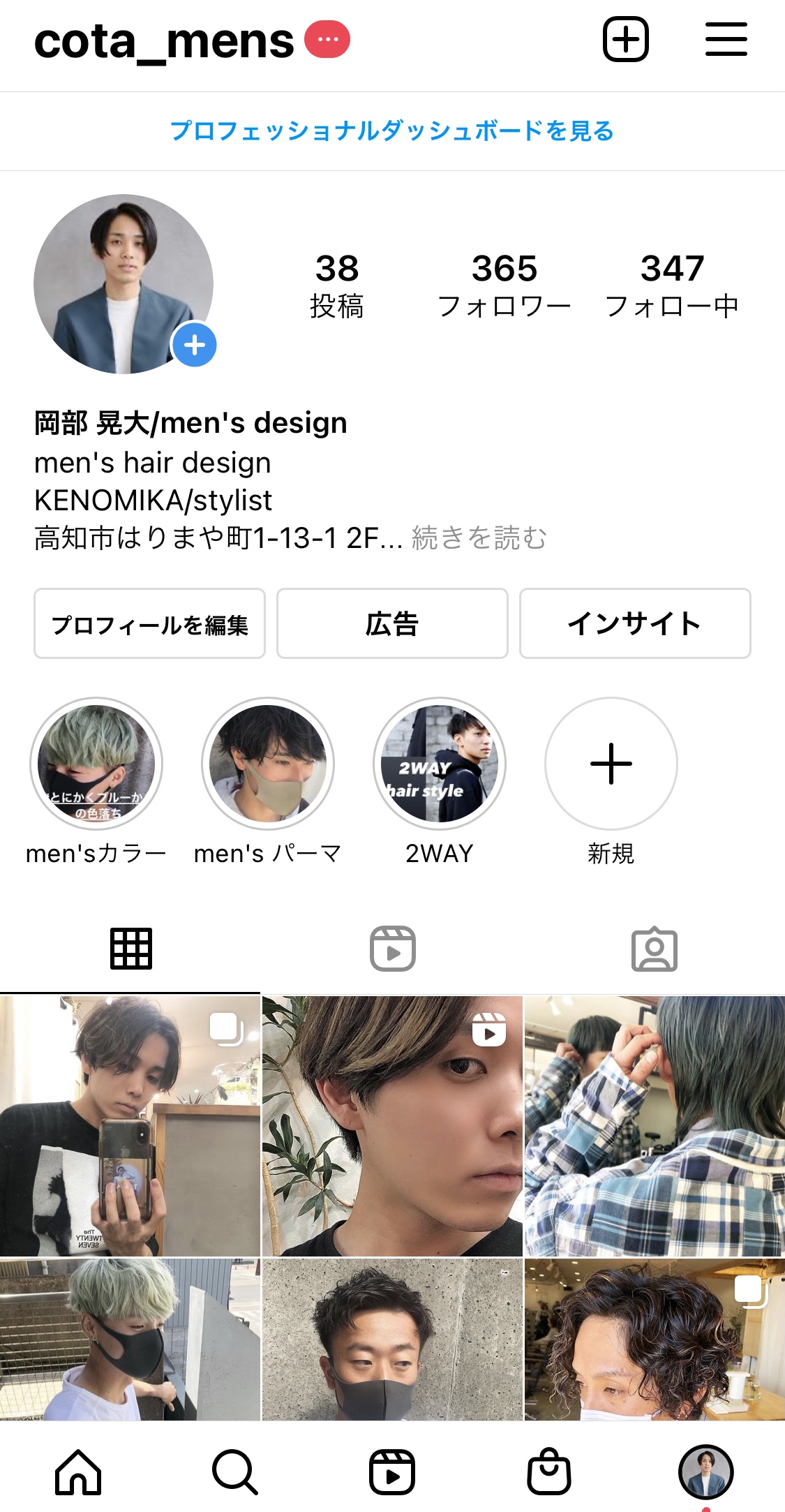Switch to the tagged photos tab
This screenshot has width=785, height=1512.
tap(655, 949)
